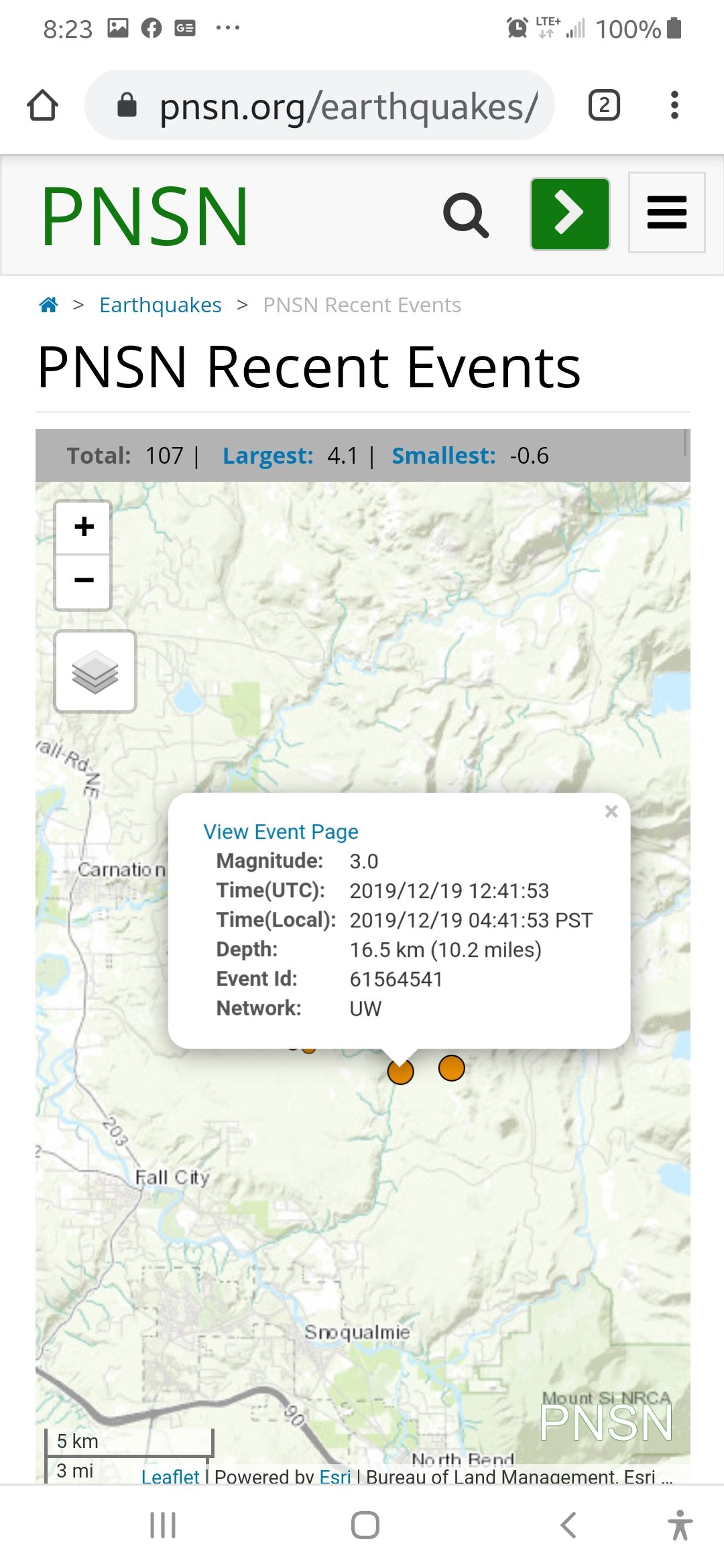Go to the browser home page
Screen dimensions: 724x1568
point(43,105)
